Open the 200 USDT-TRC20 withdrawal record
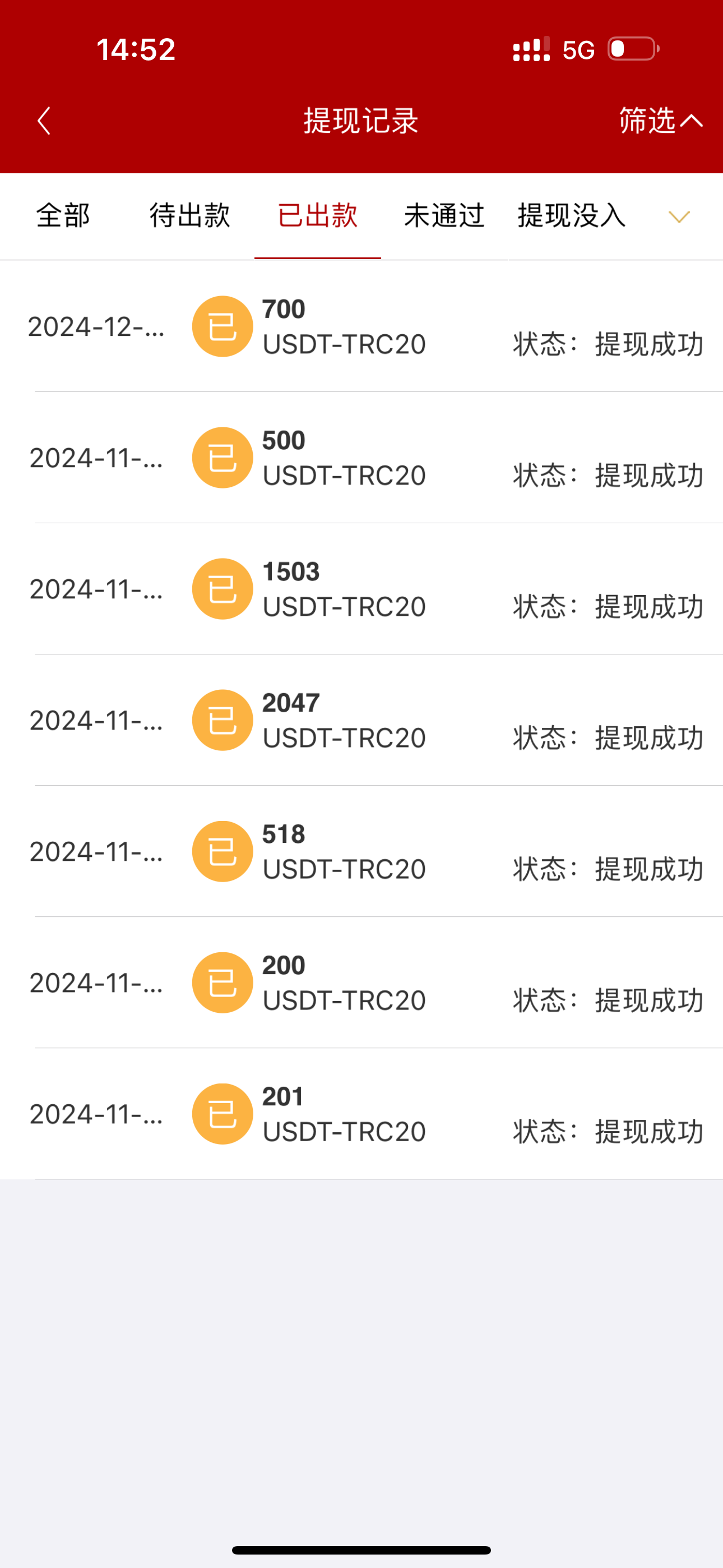This screenshot has height=1568, width=723. (361, 983)
